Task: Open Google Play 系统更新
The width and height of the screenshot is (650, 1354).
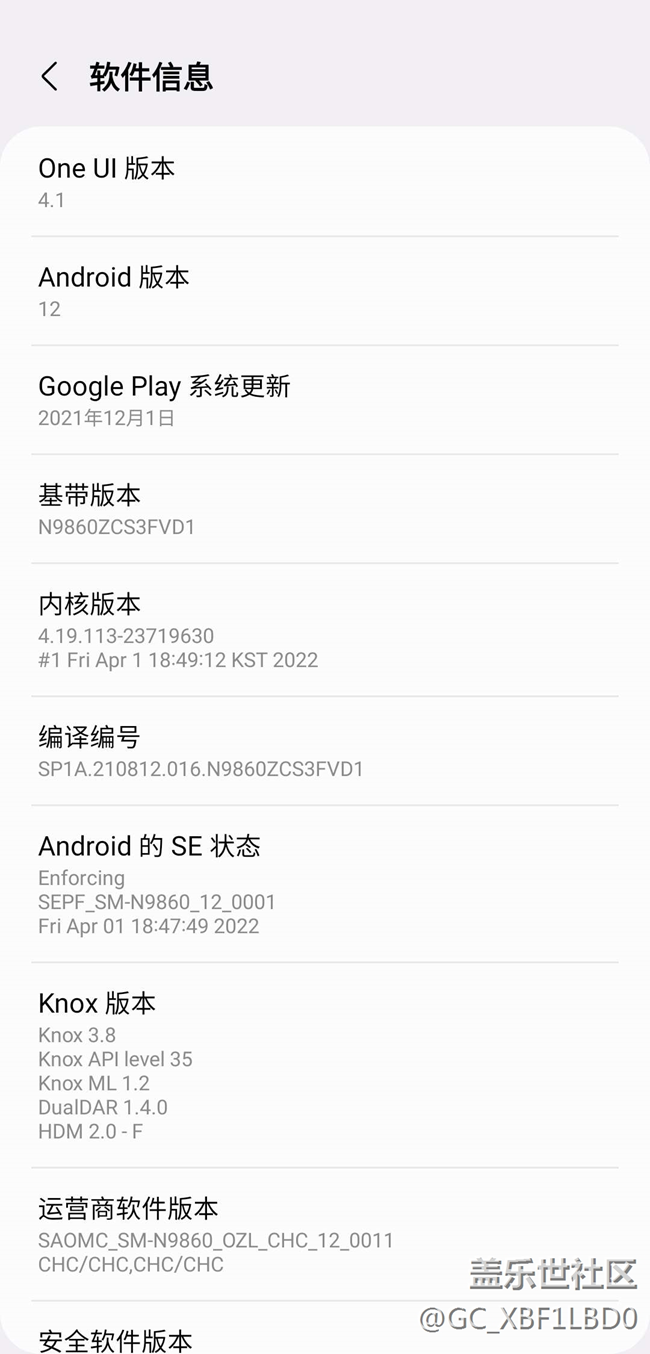Action: 324,400
